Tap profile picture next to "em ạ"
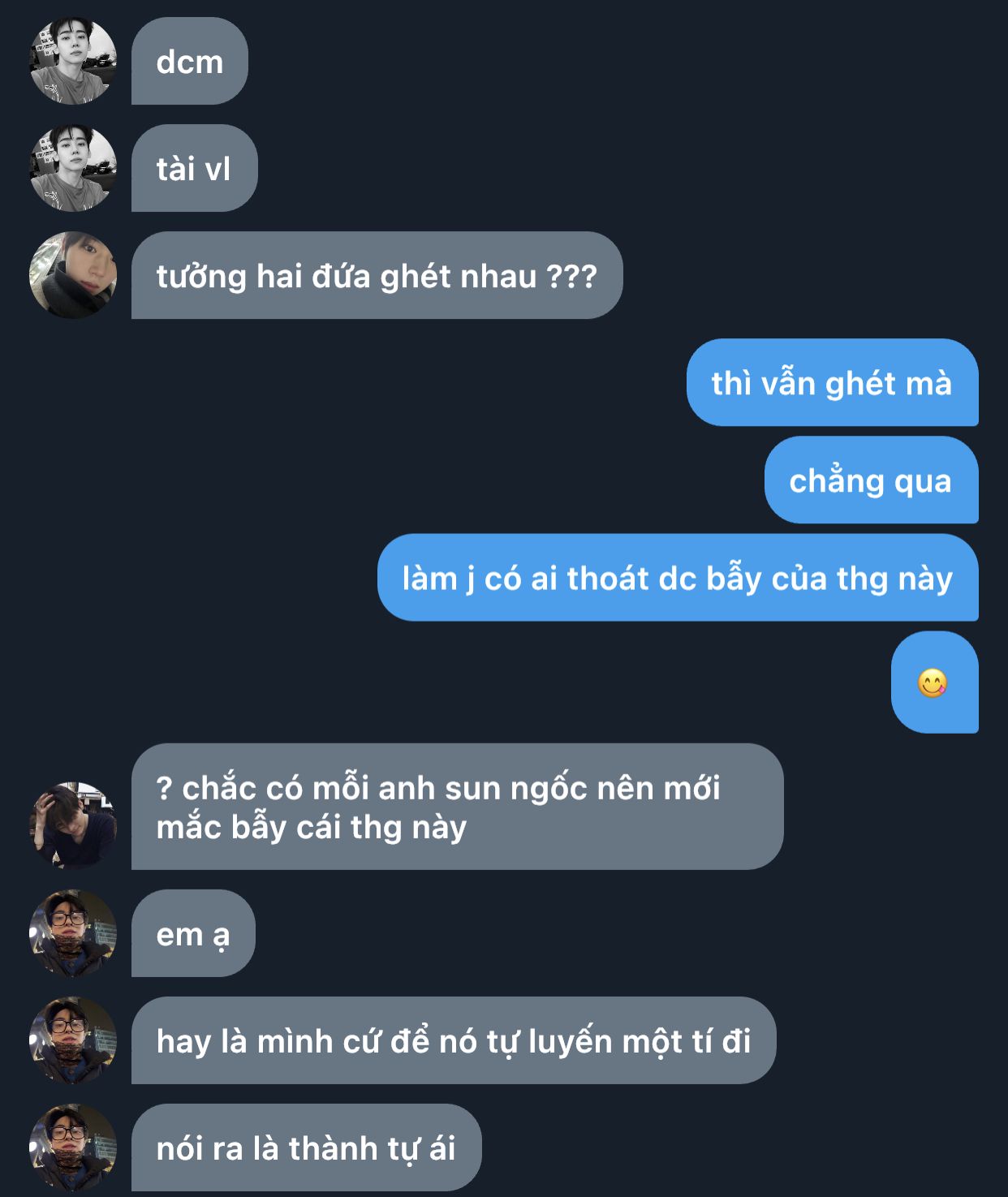The height and width of the screenshot is (1197, 1008). coord(73,933)
